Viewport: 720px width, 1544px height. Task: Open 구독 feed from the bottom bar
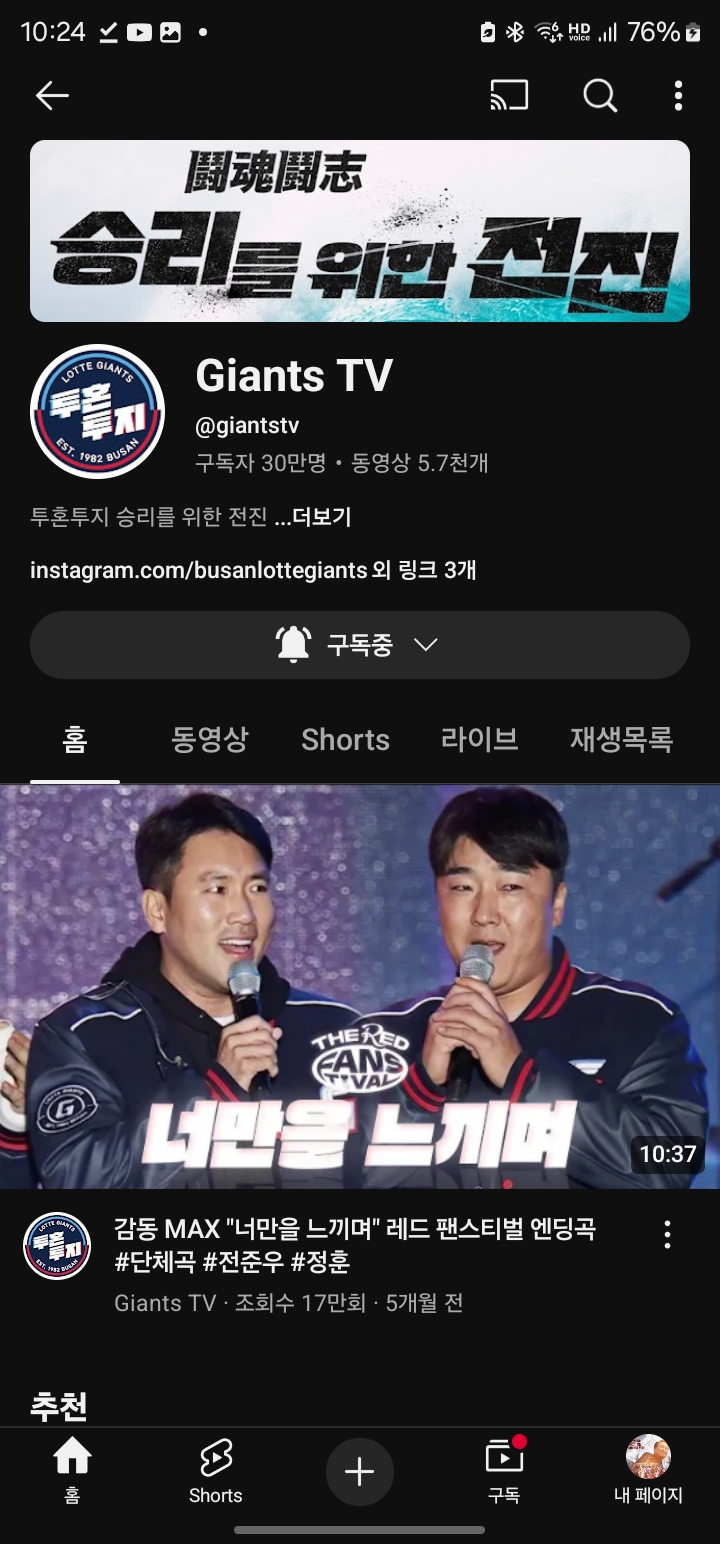pos(504,1469)
